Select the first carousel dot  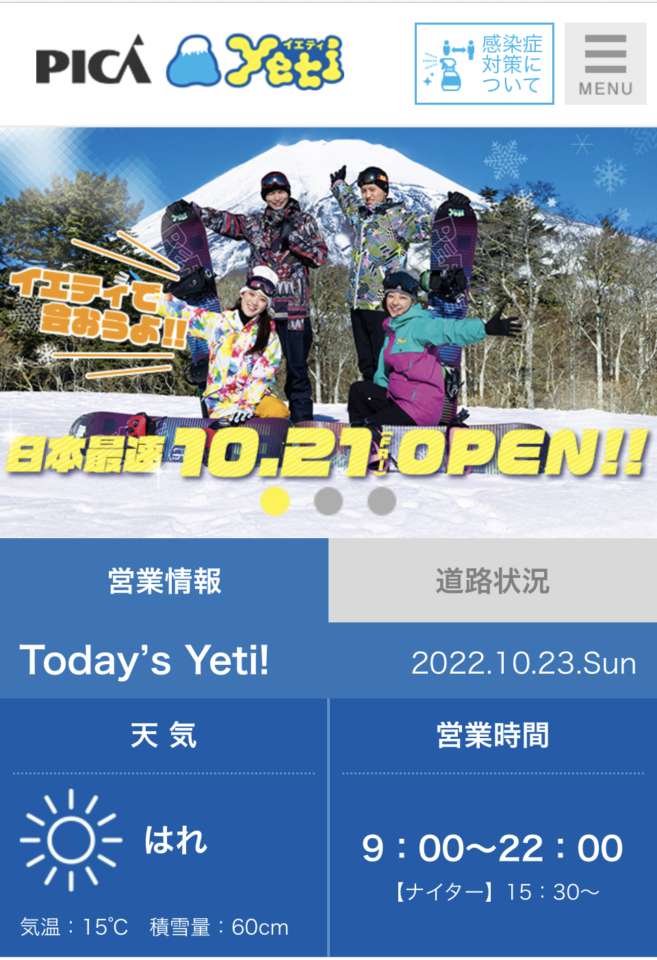275,500
